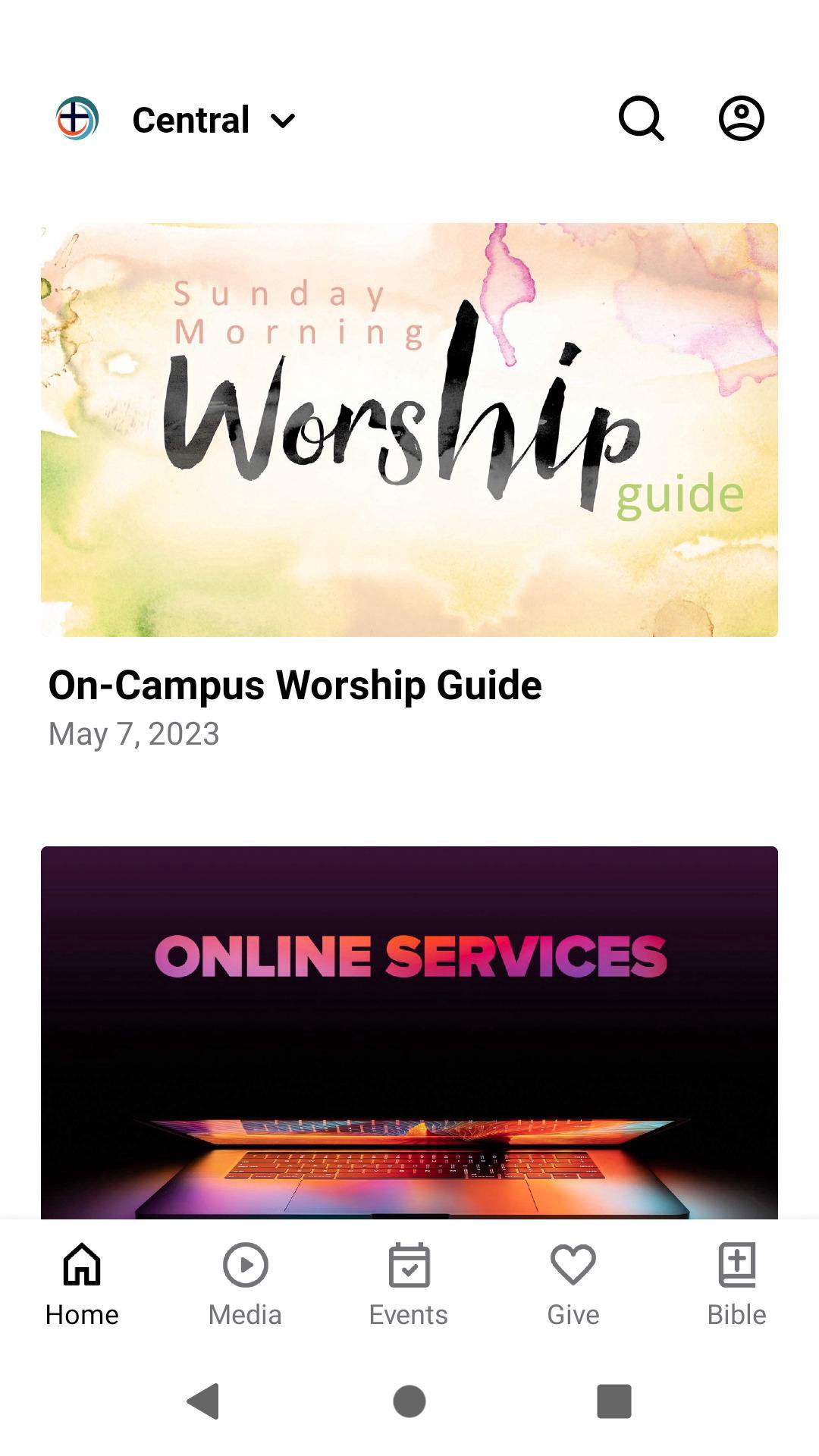Viewport: 819px width, 1456px height.
Task: Select the Home tab
Action: 82,1285
